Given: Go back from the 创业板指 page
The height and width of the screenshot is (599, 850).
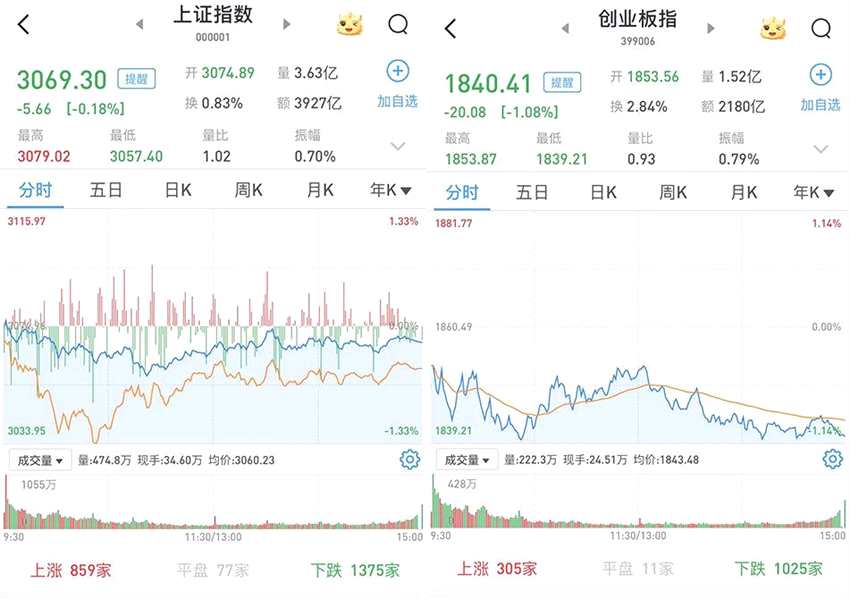Looking at the screenshot, I should point(449,29).
